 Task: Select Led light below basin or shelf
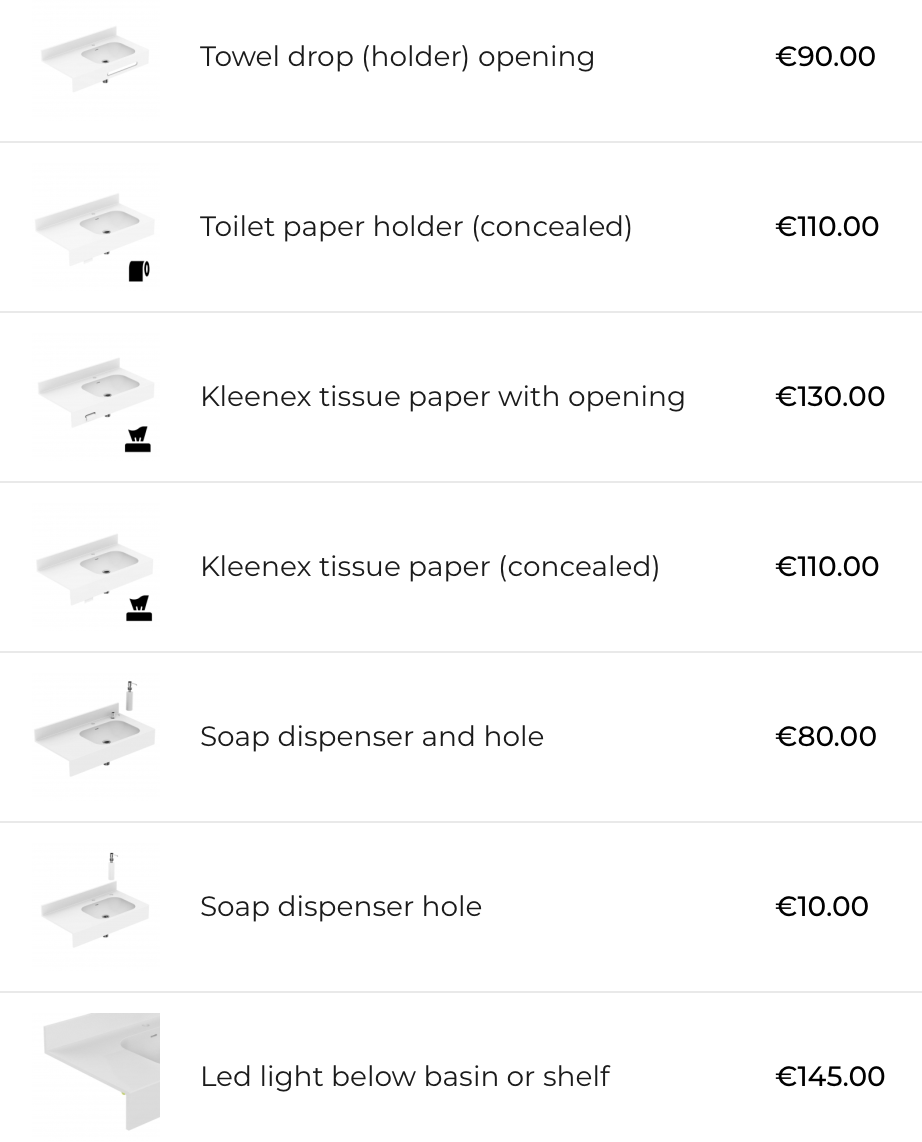pos(405,1077)
